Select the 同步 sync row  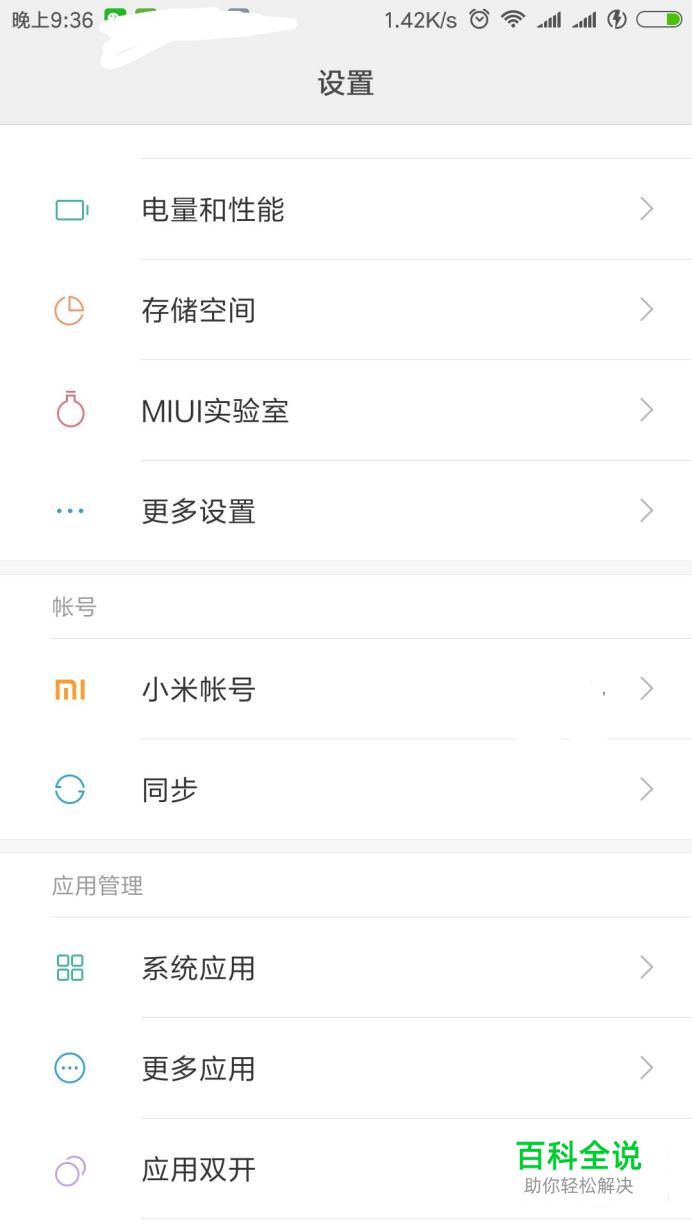346,790
